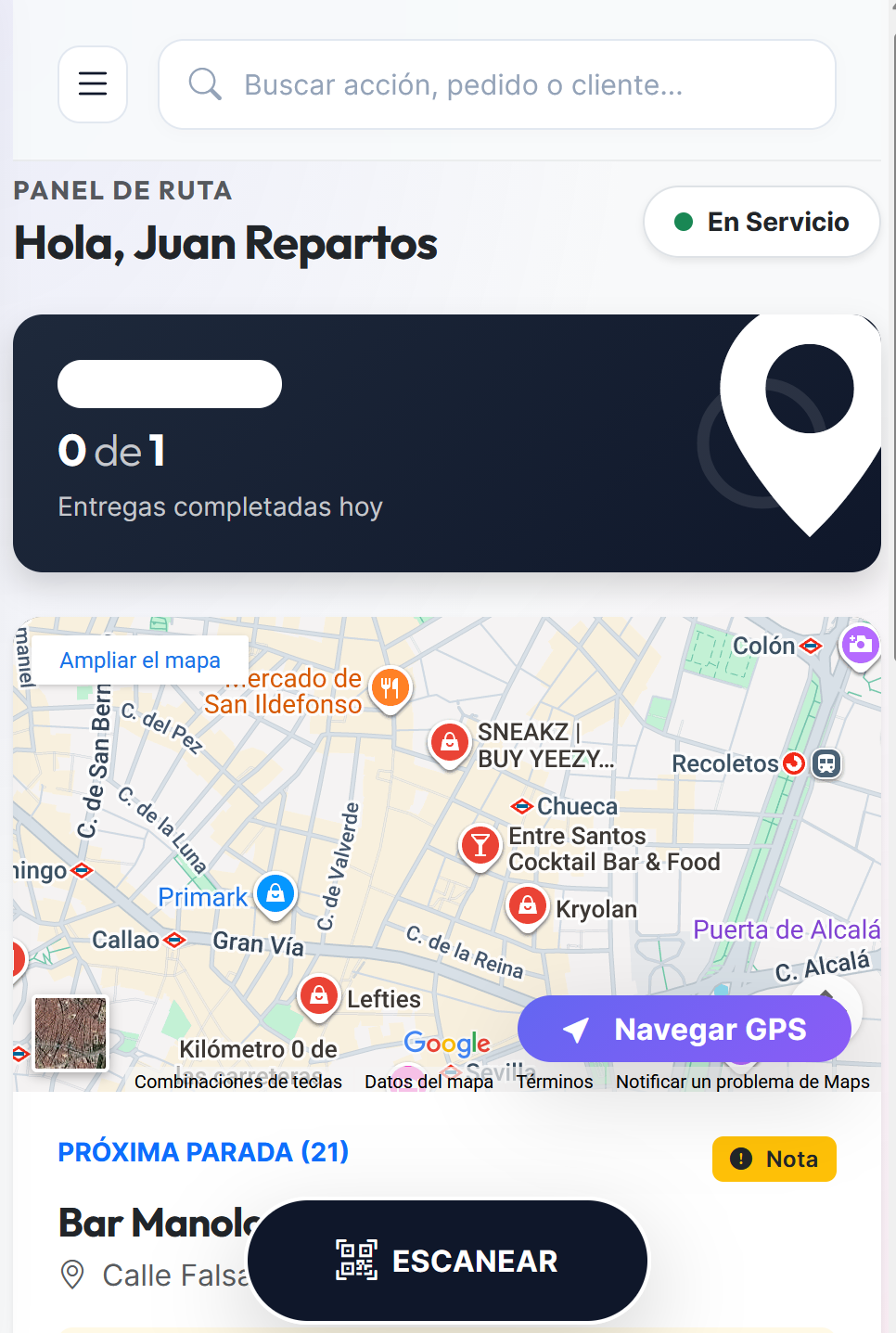Toggle the En Servicio status
Screen dimensions: 896x1333
[x=762, y=222]
